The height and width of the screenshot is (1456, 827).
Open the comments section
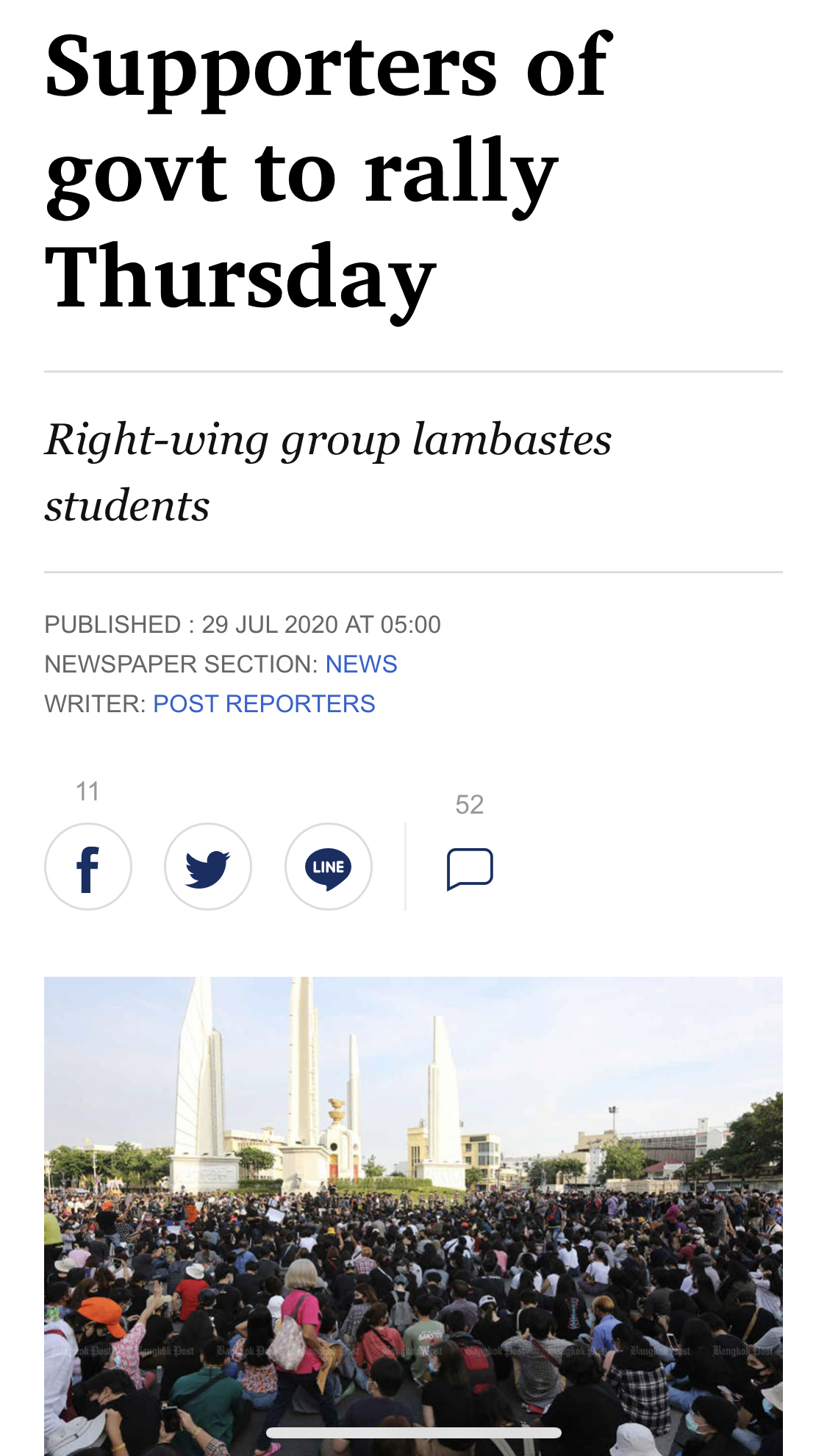470,869
